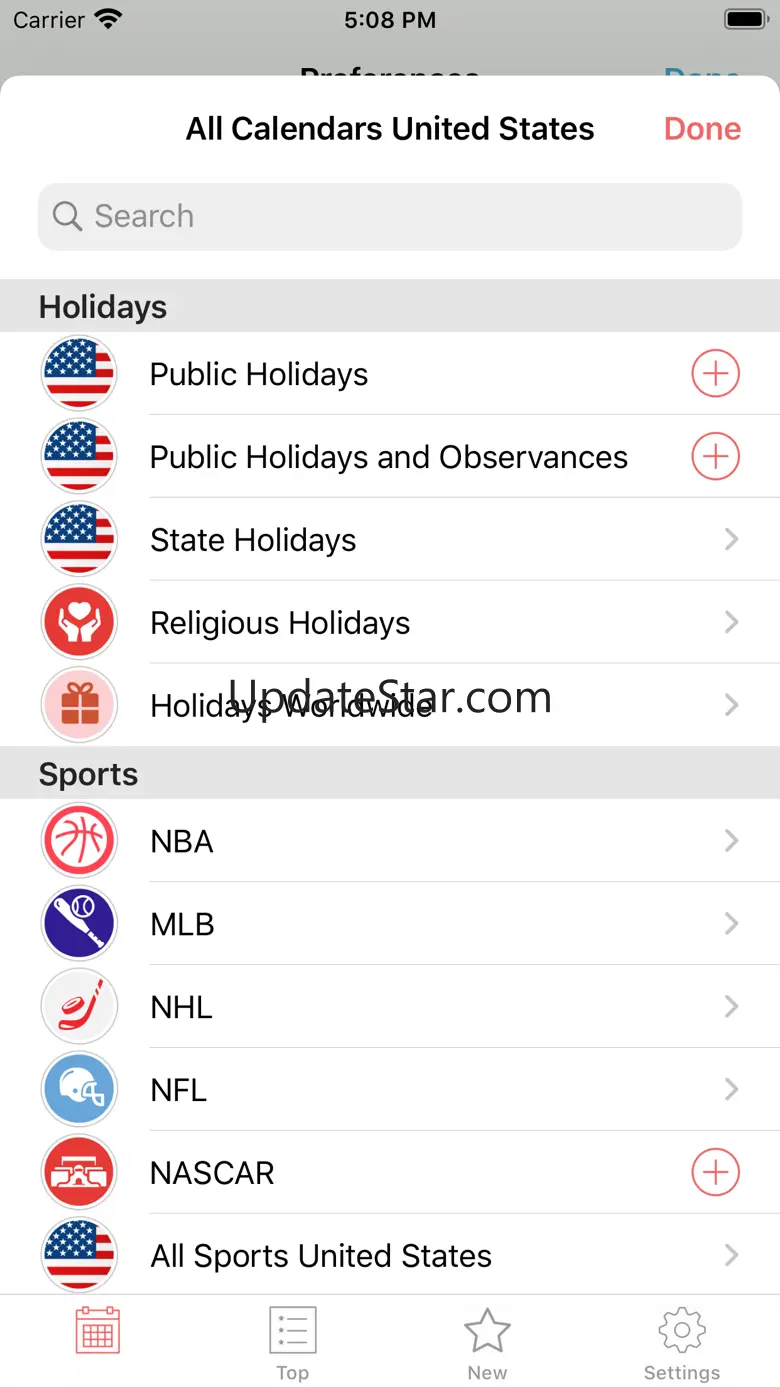Open the Settings tab

[x=682, y=1342]
